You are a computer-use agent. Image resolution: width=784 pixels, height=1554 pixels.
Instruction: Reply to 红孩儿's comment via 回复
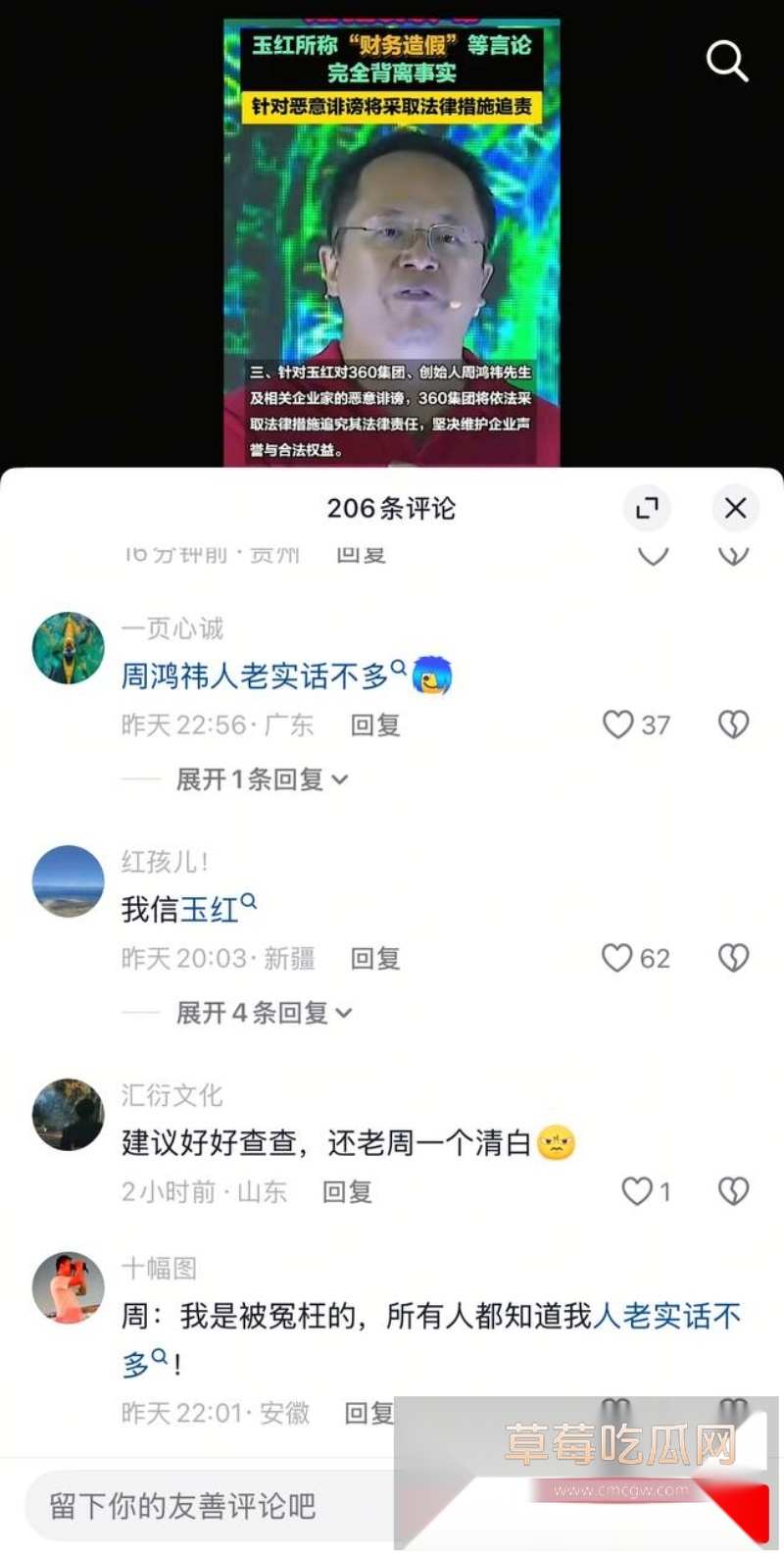tap(374, 958)
